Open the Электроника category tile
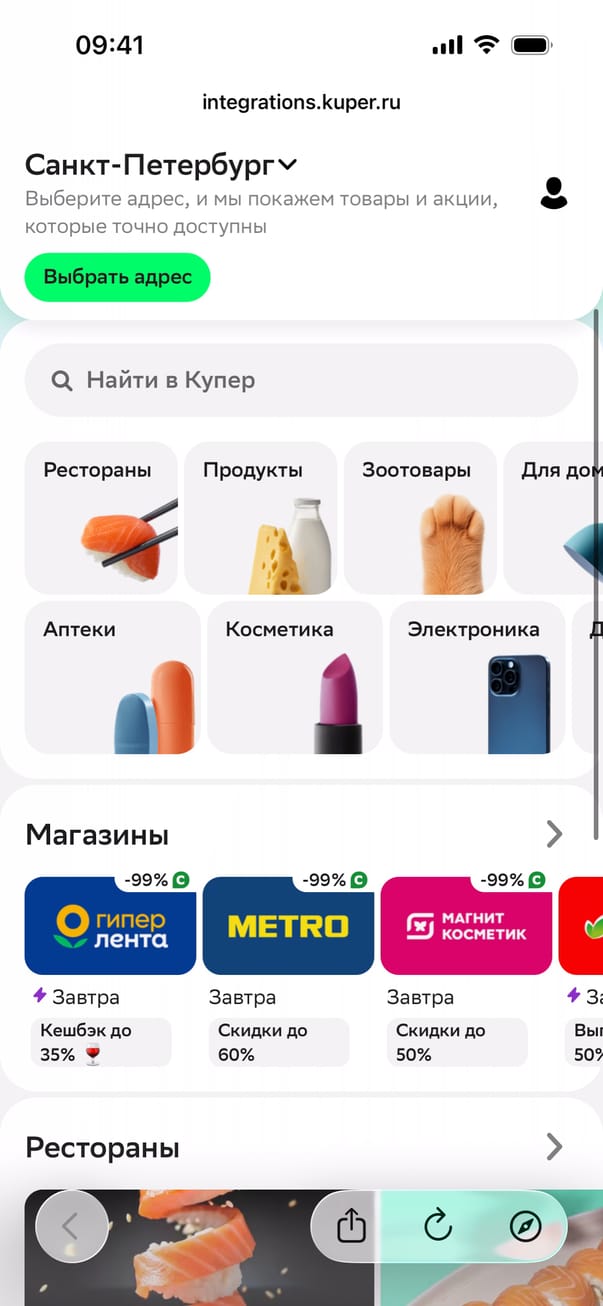This screenshot has width=603, height=1306. (476, 677)
